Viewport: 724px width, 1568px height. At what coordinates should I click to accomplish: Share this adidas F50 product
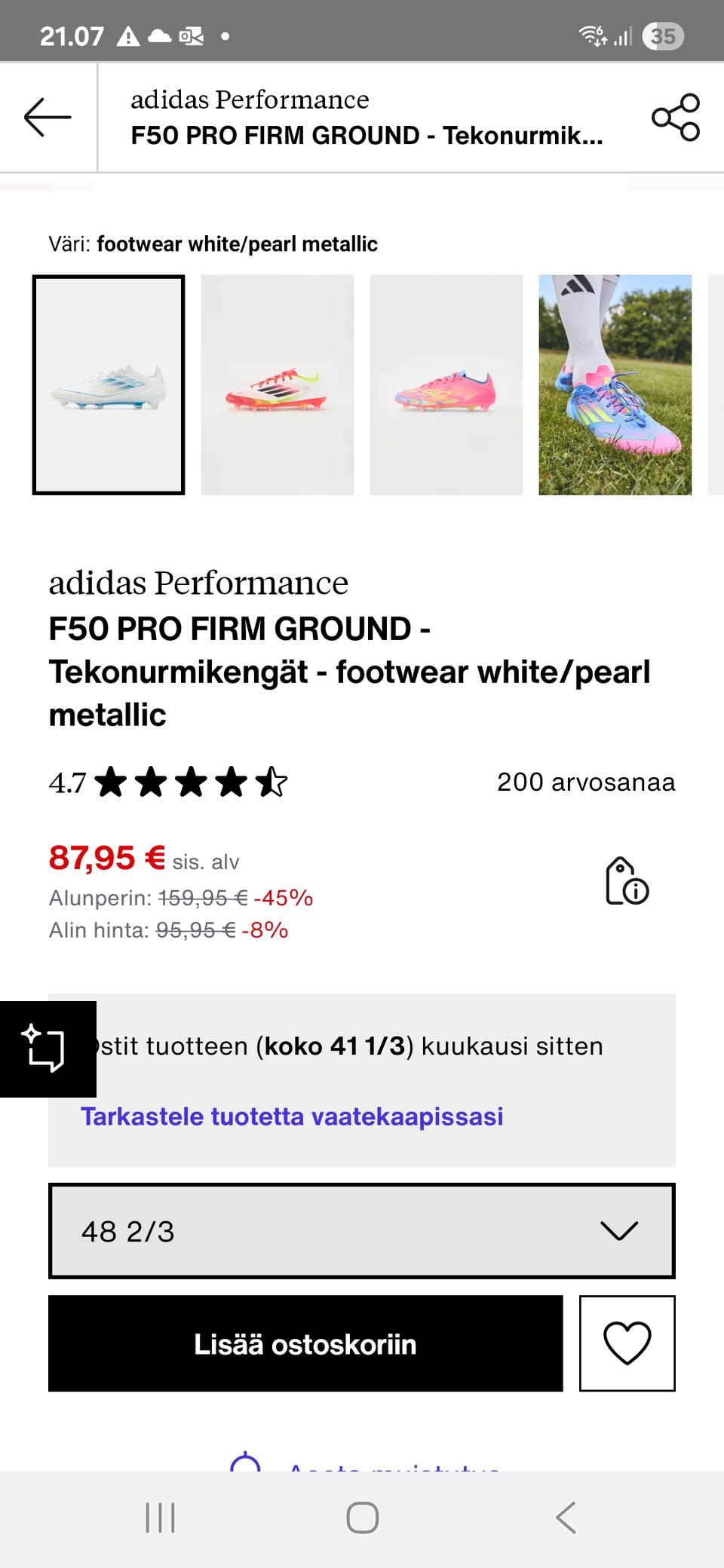tap(675, 118)
